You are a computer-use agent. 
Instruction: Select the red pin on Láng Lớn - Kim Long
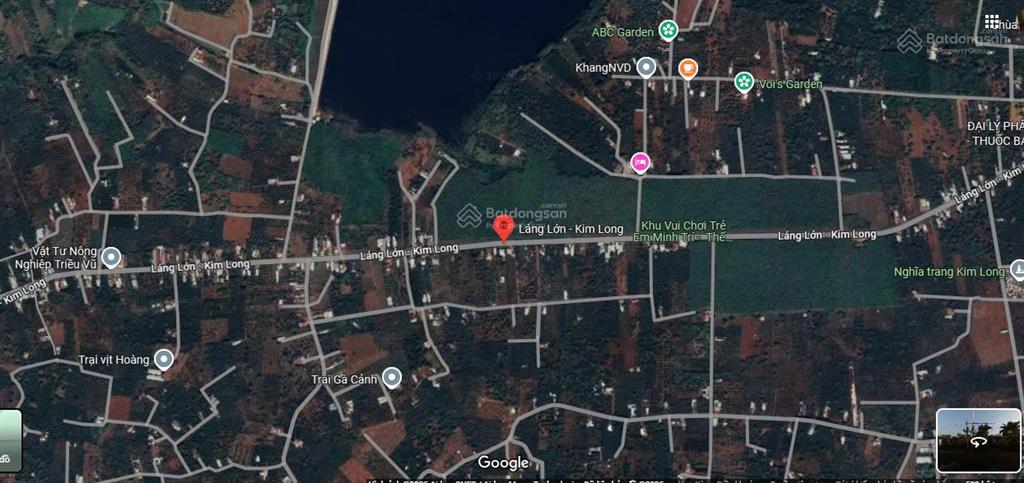[x=505, y=232]
